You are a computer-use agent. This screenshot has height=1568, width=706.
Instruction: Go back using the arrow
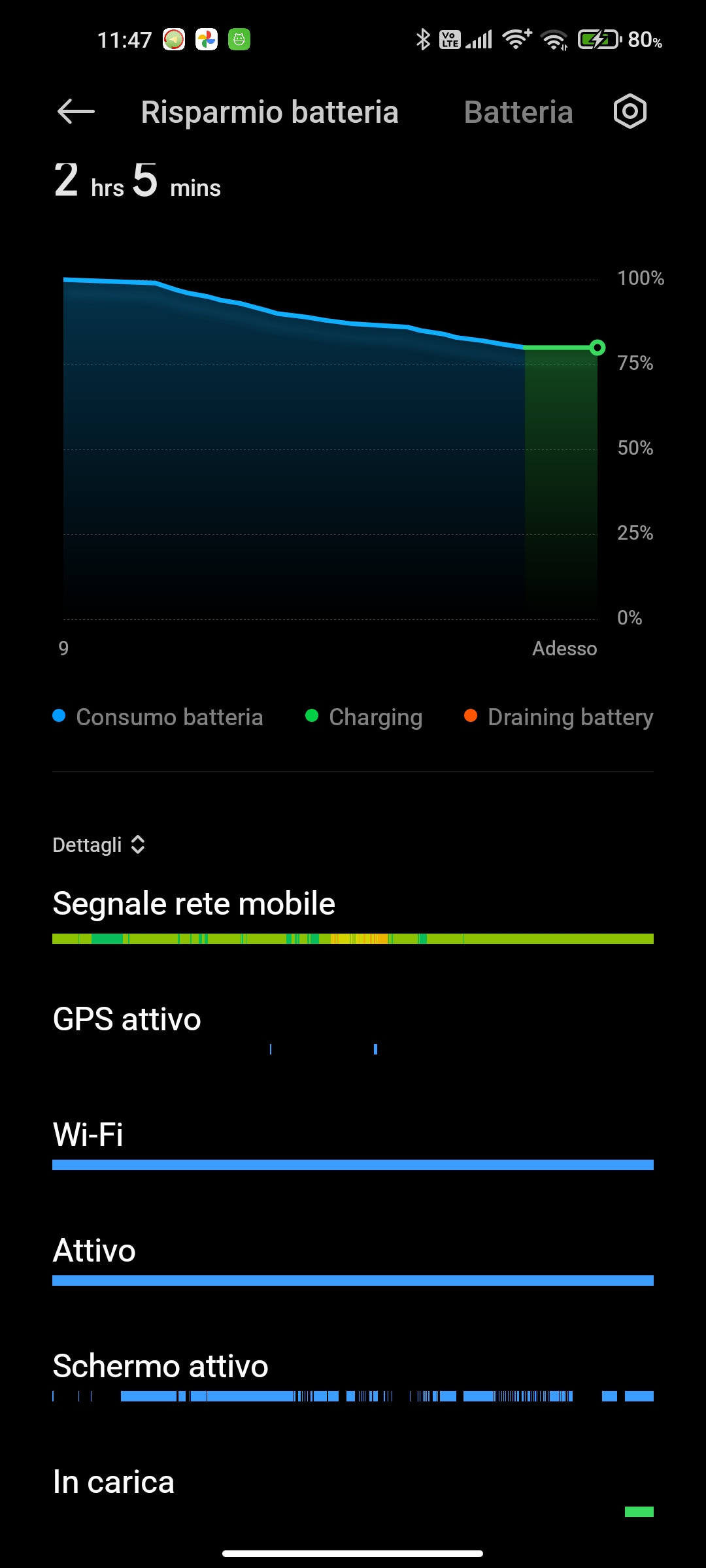coord(76,112)
